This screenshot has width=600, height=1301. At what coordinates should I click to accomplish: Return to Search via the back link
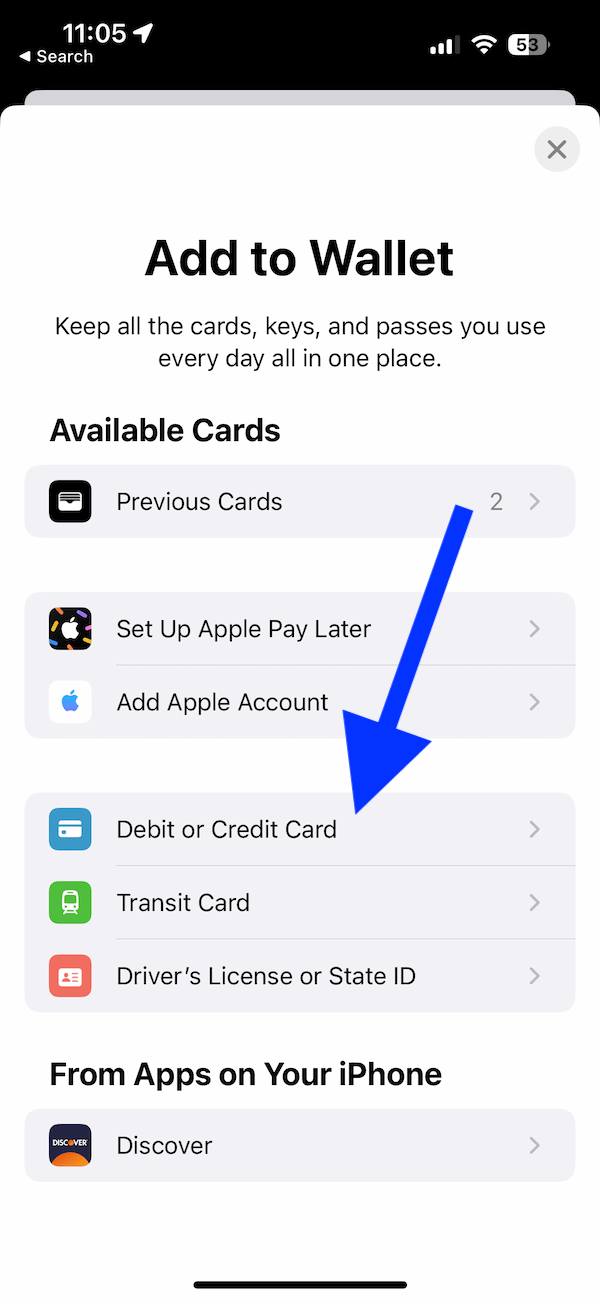tap(56, 57)
